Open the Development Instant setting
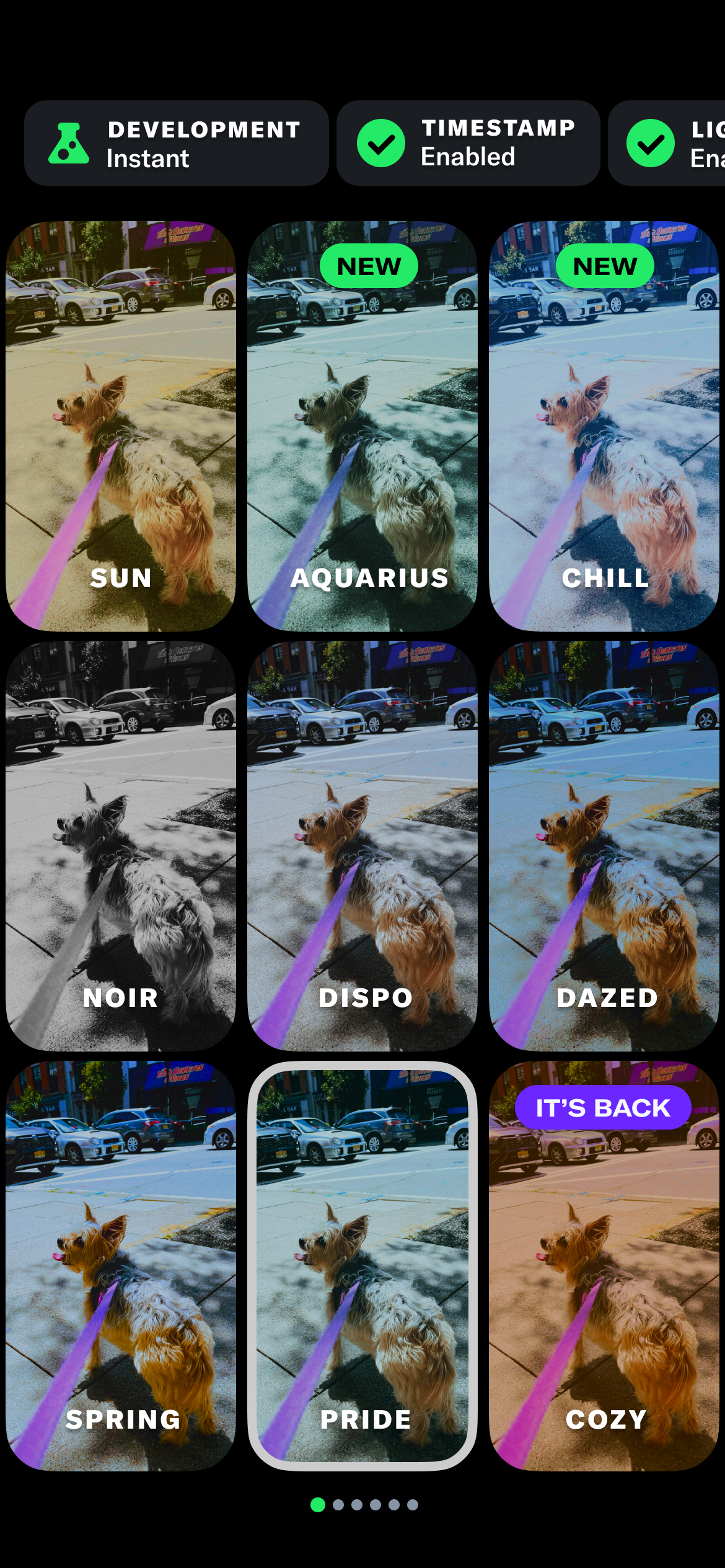 tap(176, 144)
